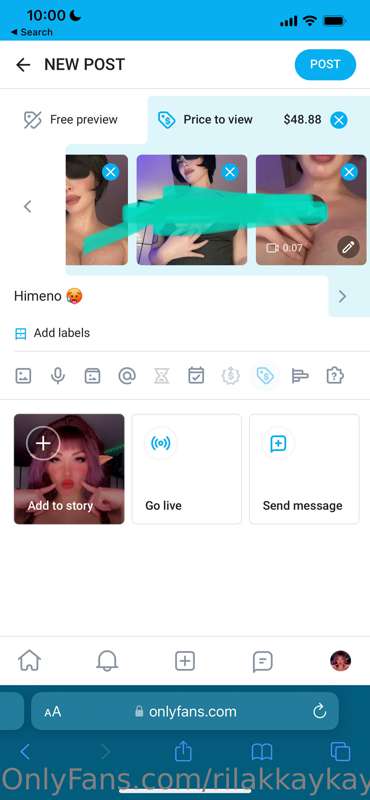Screen dimensions: 370x800
Task: Tap Add labels
Action: (52, 333)
